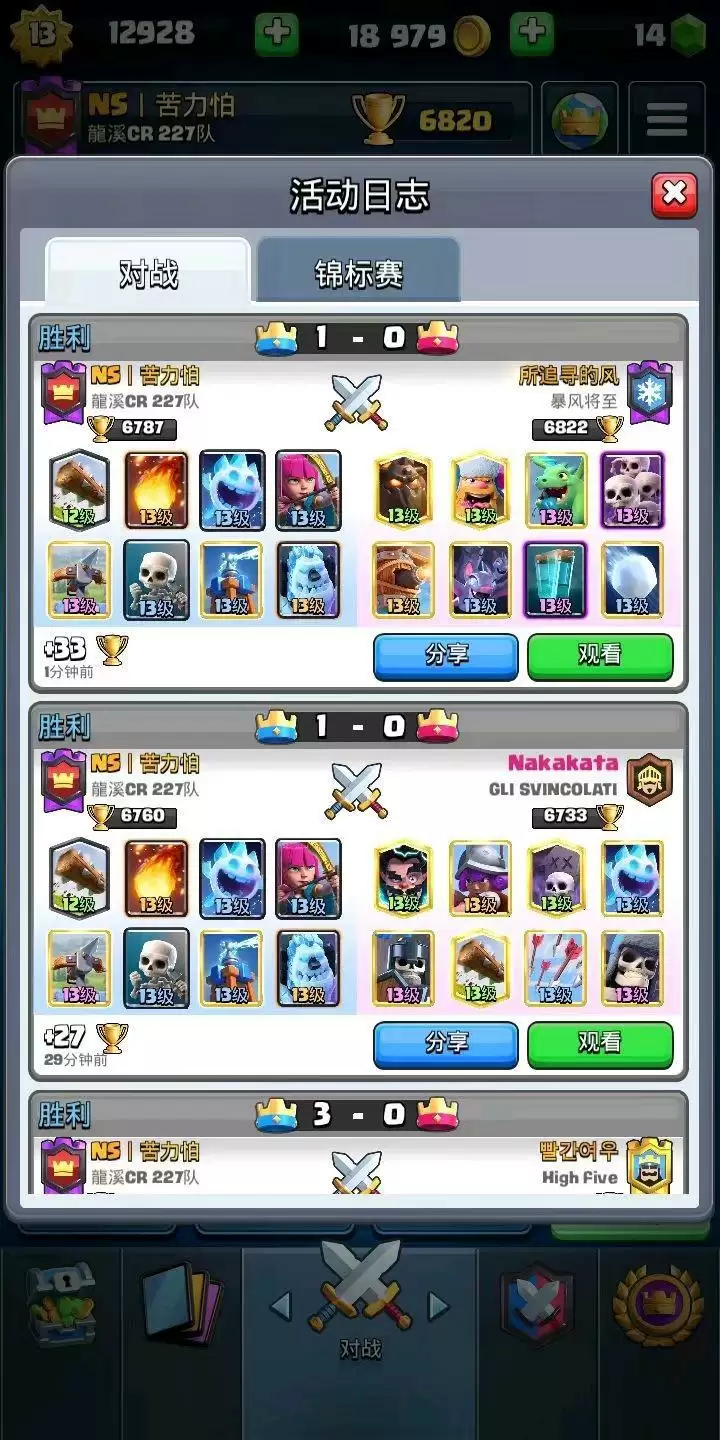This screenshot has width=720, height=1440.
Task: Watch replay of battle against Nakakata
Action: (x=600, y=1043)
